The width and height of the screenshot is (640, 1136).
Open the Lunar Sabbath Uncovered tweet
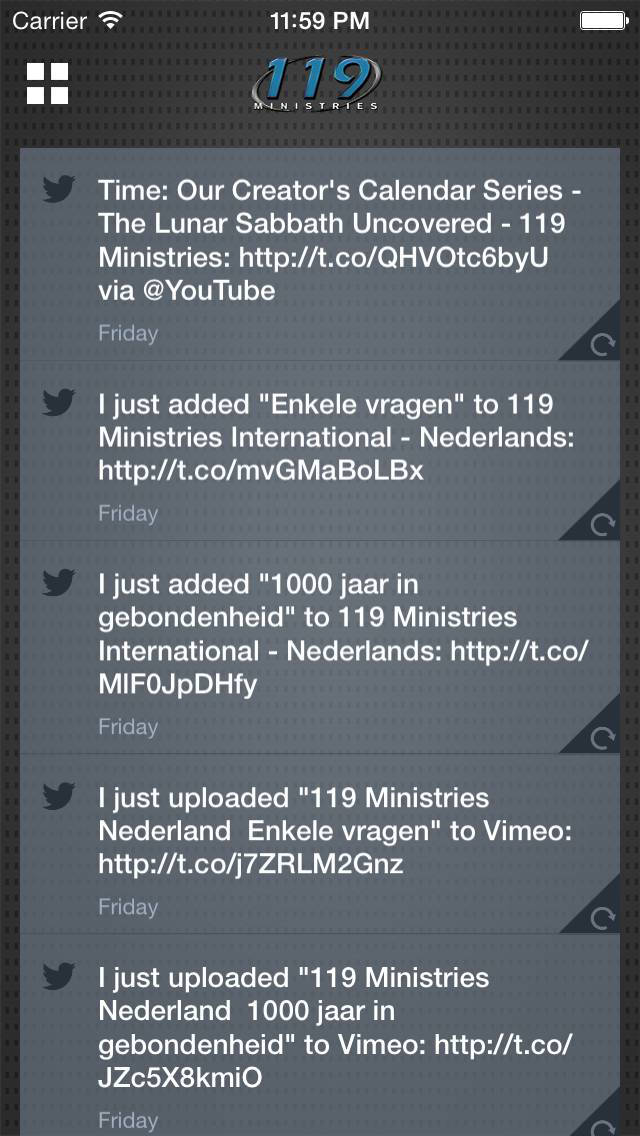click(320, 254)
